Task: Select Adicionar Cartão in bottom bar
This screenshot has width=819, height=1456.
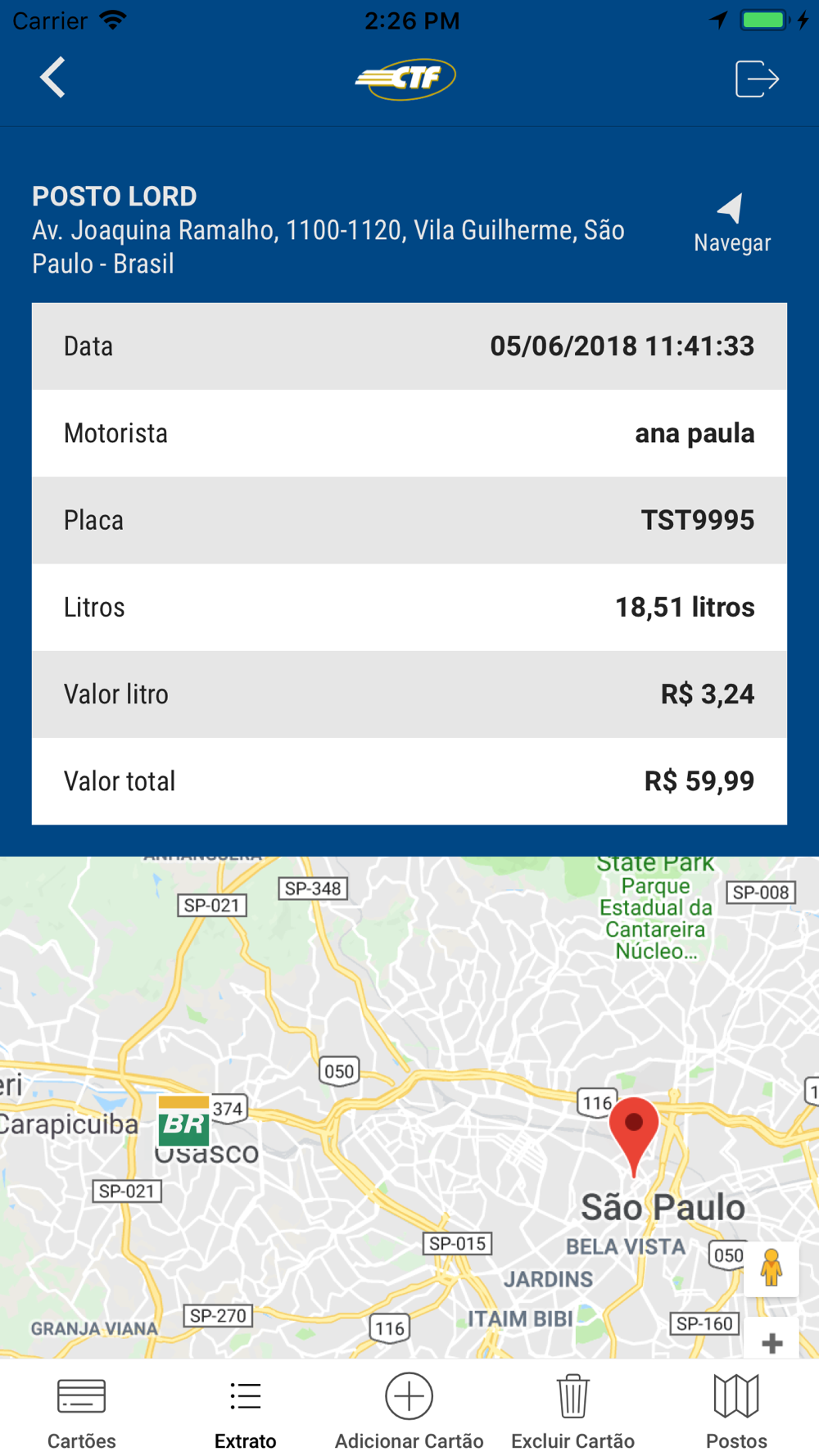Action: pos(409,1412)
